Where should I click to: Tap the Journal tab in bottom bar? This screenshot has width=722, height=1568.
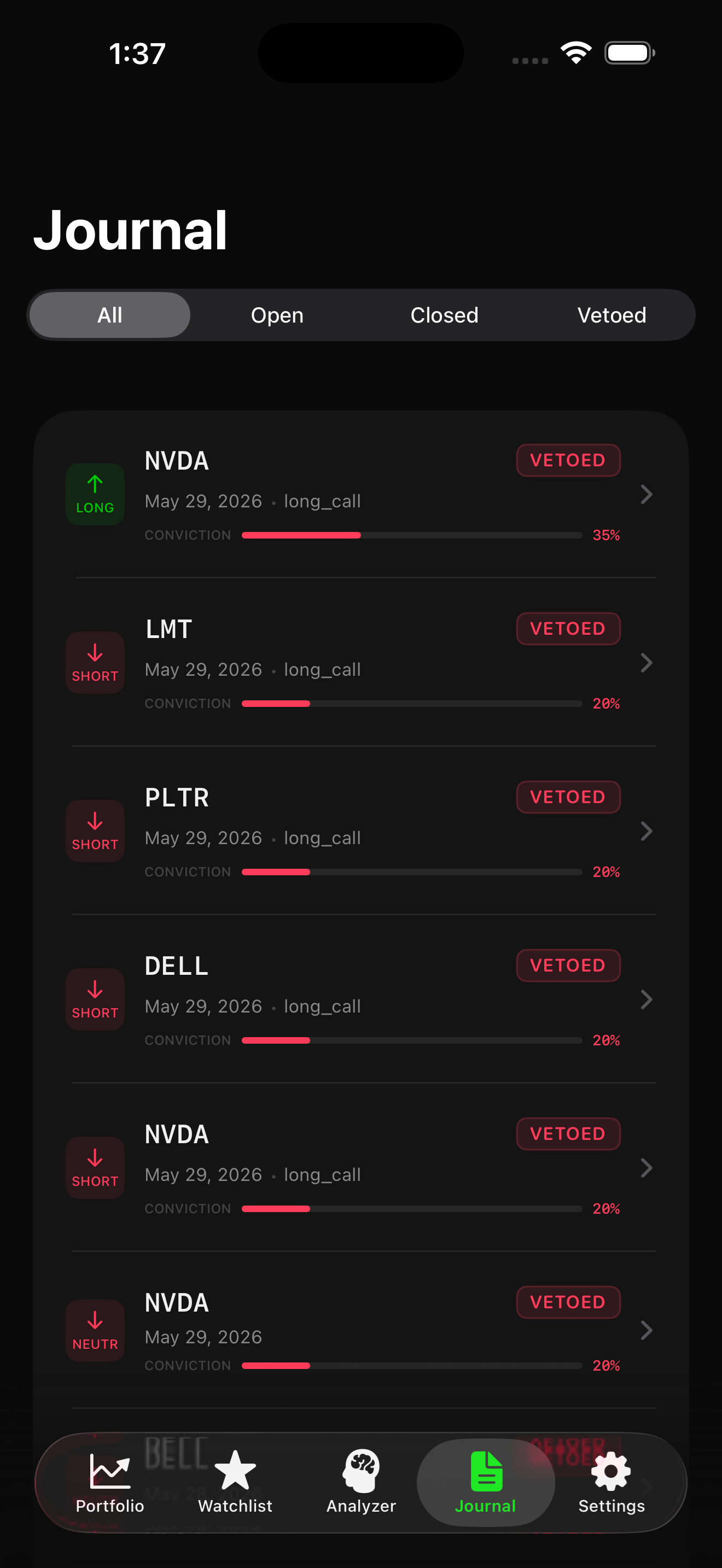click(486, 1483)
